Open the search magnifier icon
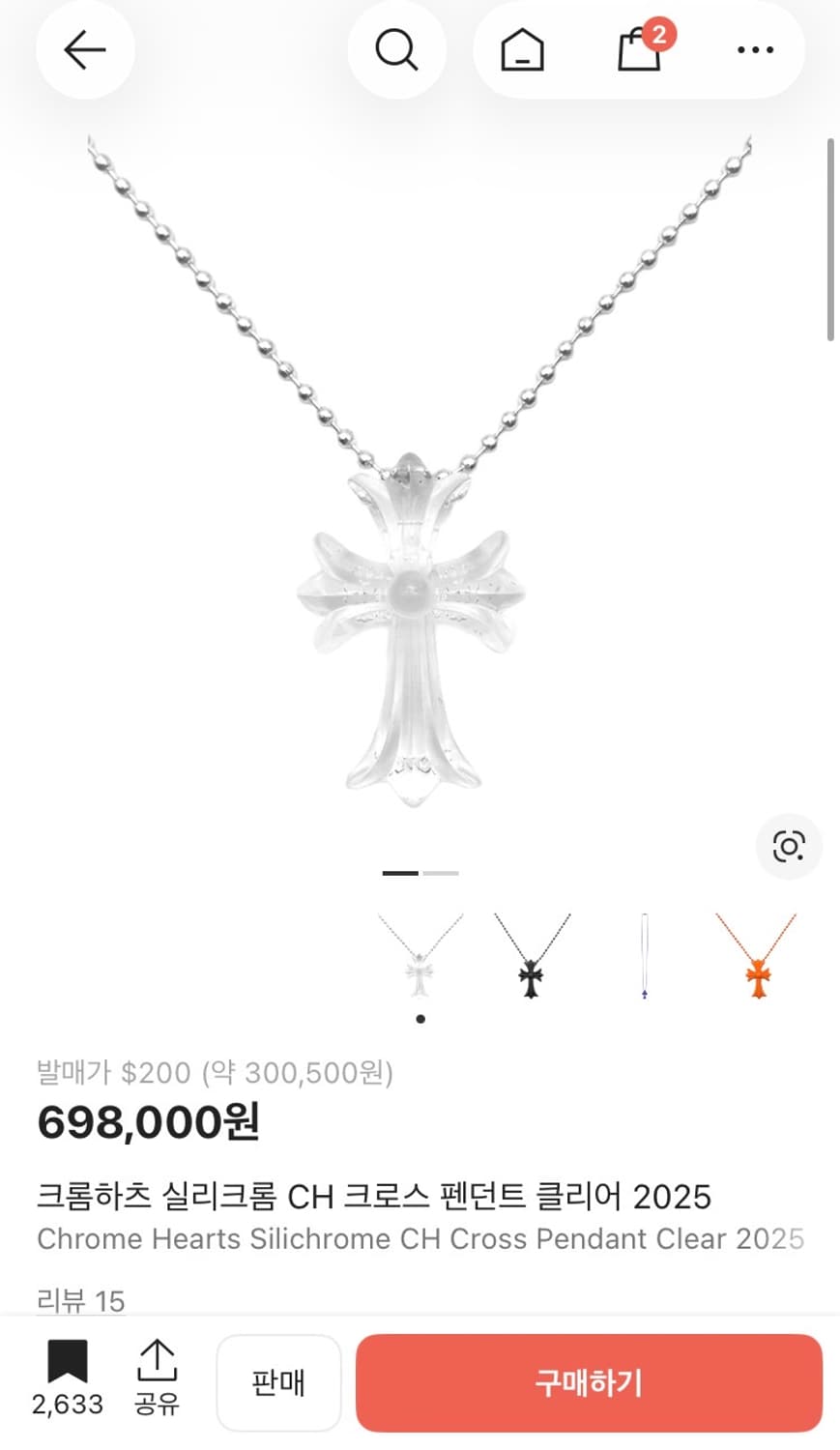Image resolution: width=840 pixels, height=1450 pixels. (396, 49)
